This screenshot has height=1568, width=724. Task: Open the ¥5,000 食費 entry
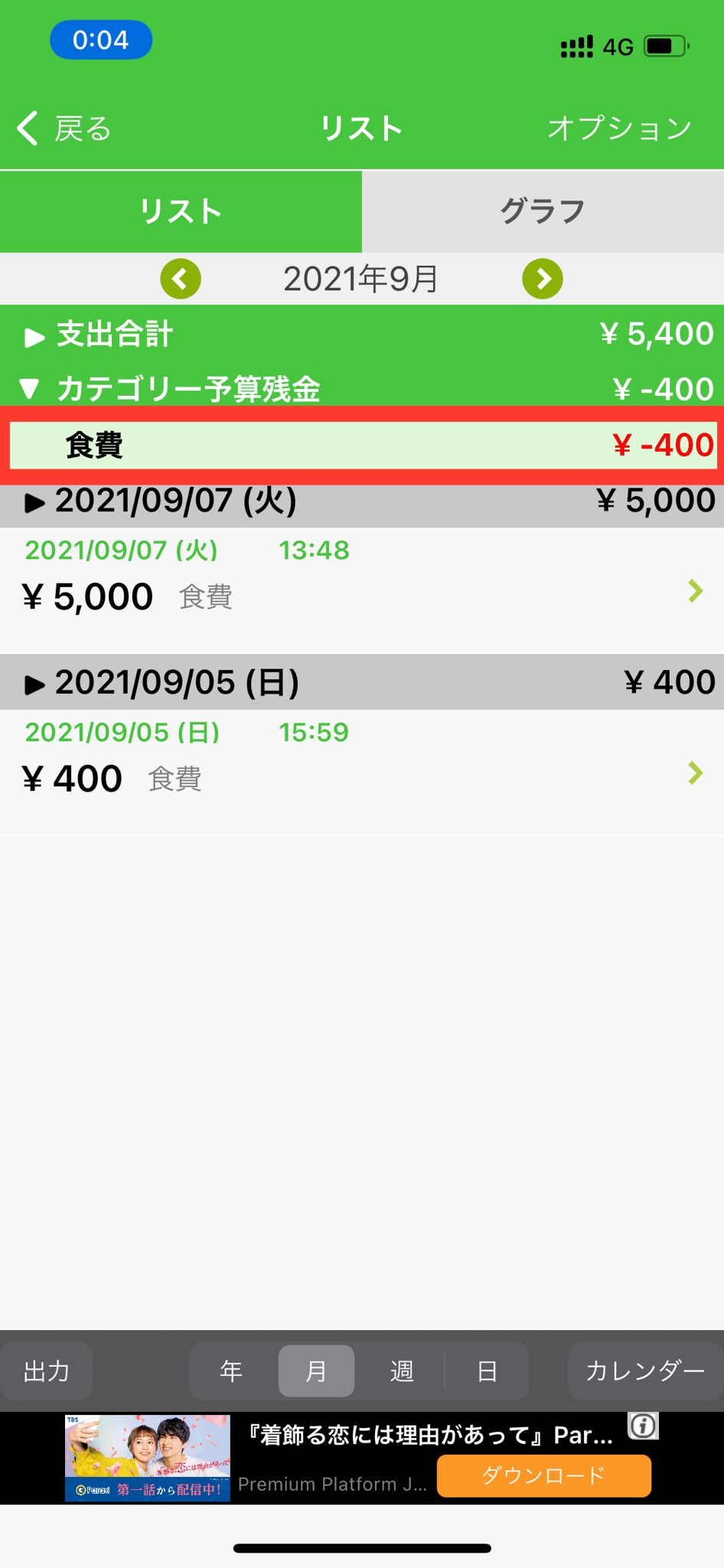tap(362, 591)
